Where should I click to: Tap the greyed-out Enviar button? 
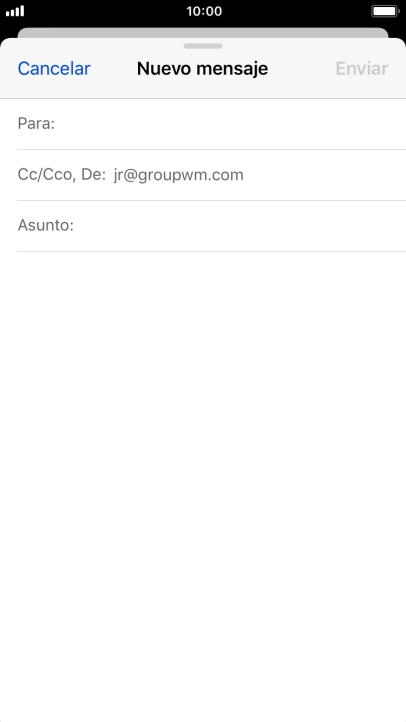(361, 69)
